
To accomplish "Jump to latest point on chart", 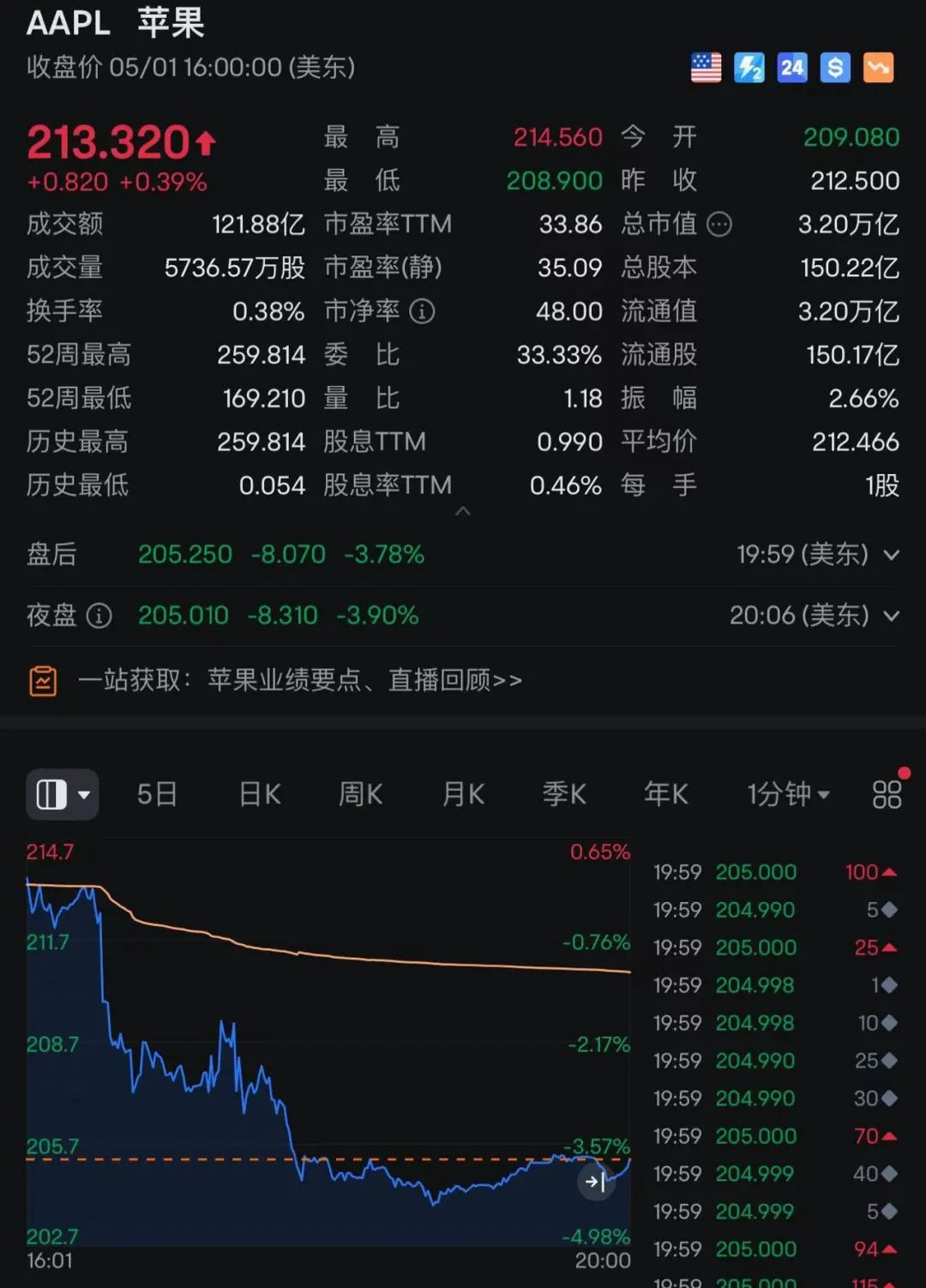I will [x=595, y=1182].
